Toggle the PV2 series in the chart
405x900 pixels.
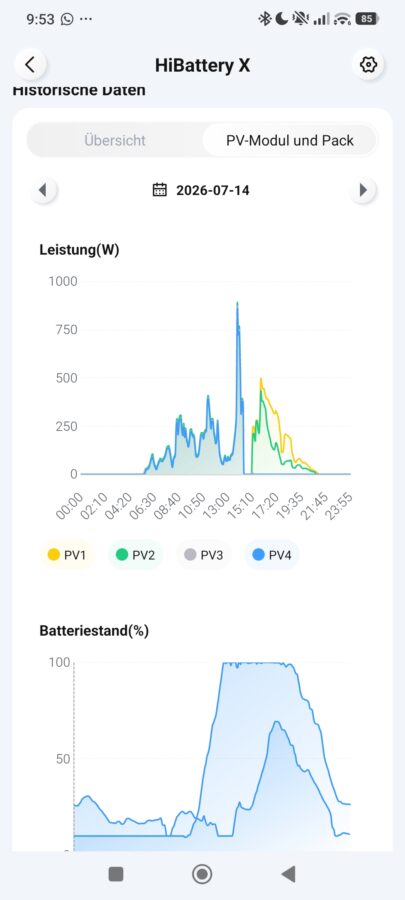point(135,555)
